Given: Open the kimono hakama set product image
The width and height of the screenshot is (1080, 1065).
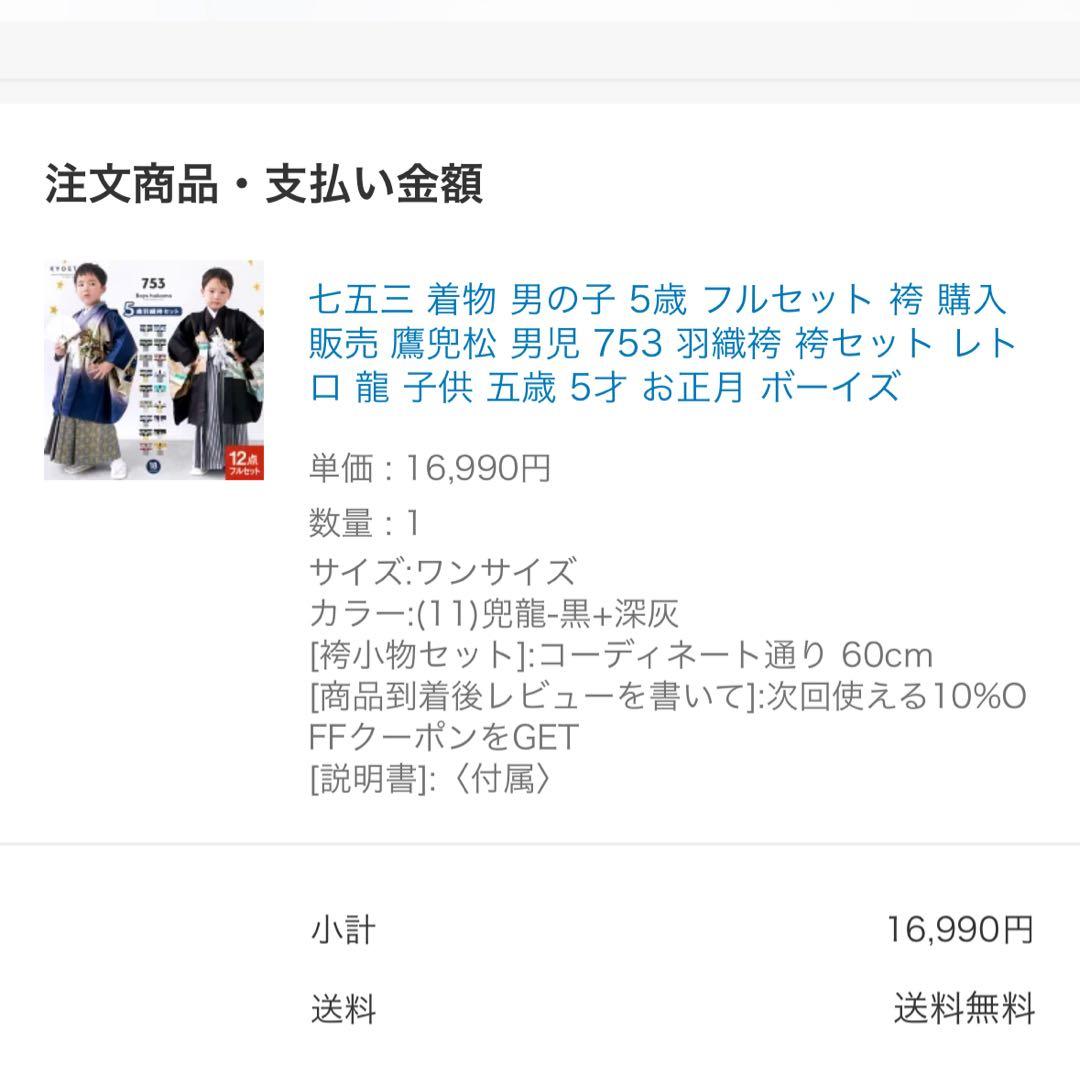Looking at the screenshot, I should click(x=154, y=371).
